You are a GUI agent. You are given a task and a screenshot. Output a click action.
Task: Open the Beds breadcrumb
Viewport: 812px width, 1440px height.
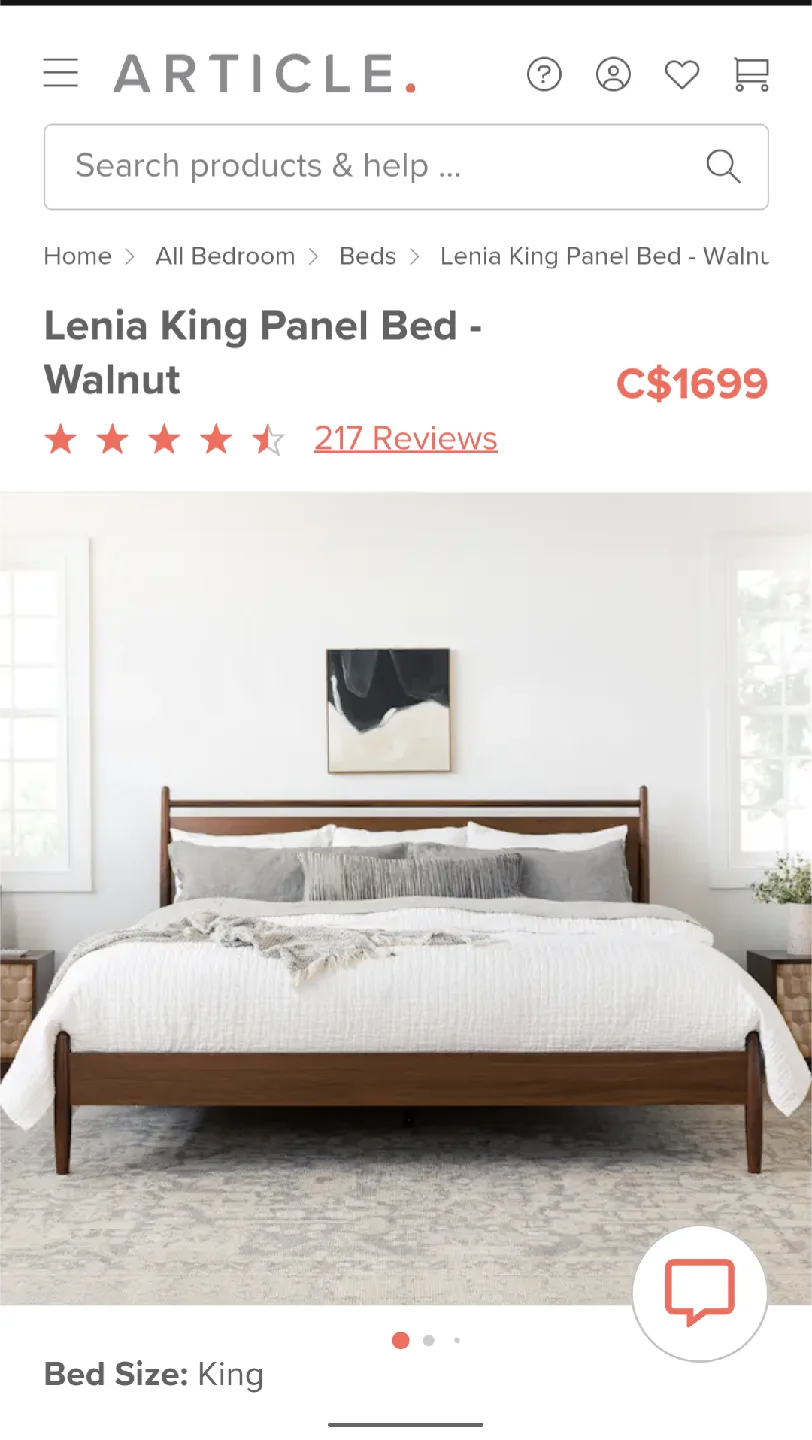pos(368,256)
